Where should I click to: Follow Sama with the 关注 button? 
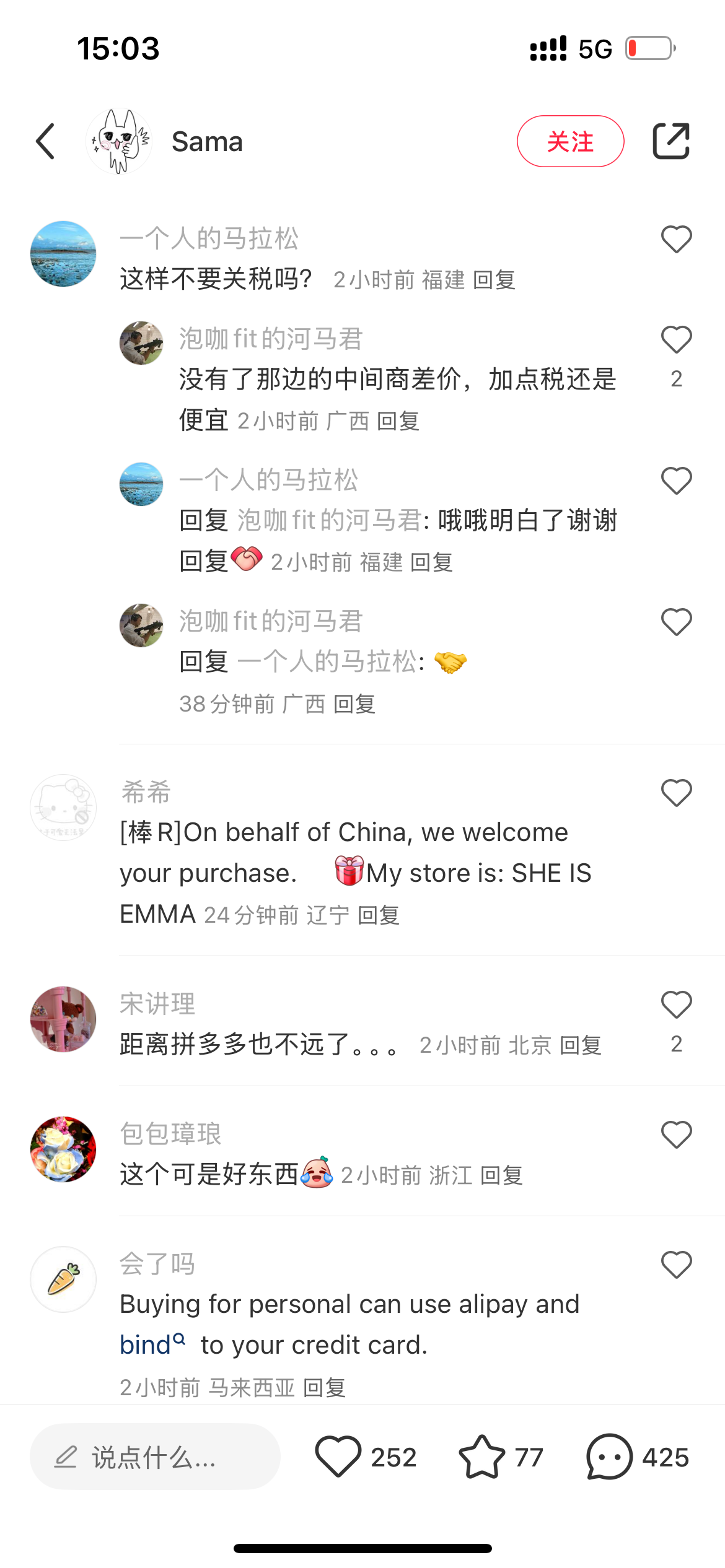[570, 141]
